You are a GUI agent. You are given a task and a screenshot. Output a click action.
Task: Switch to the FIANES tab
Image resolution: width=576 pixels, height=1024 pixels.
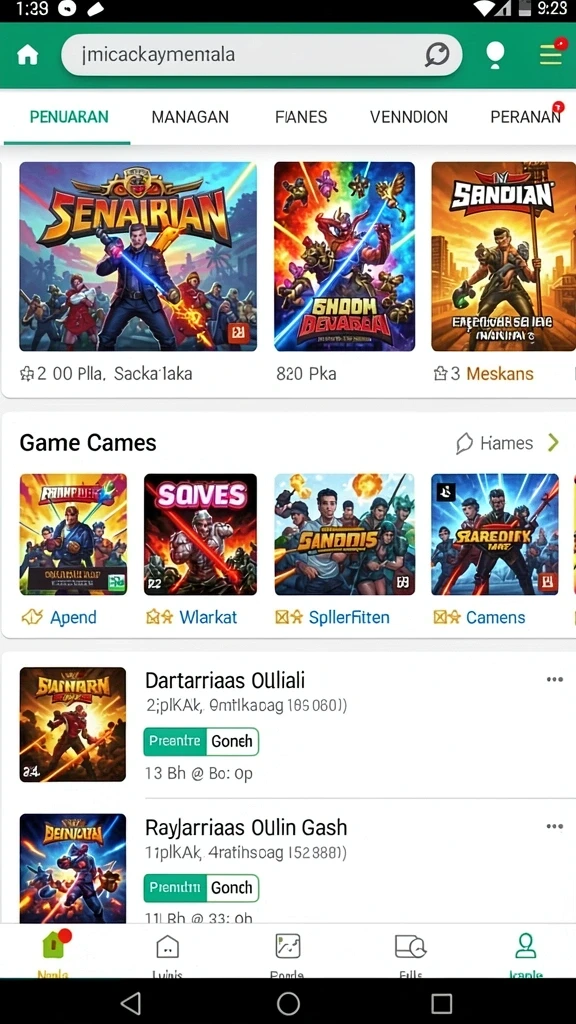point(301,117)
